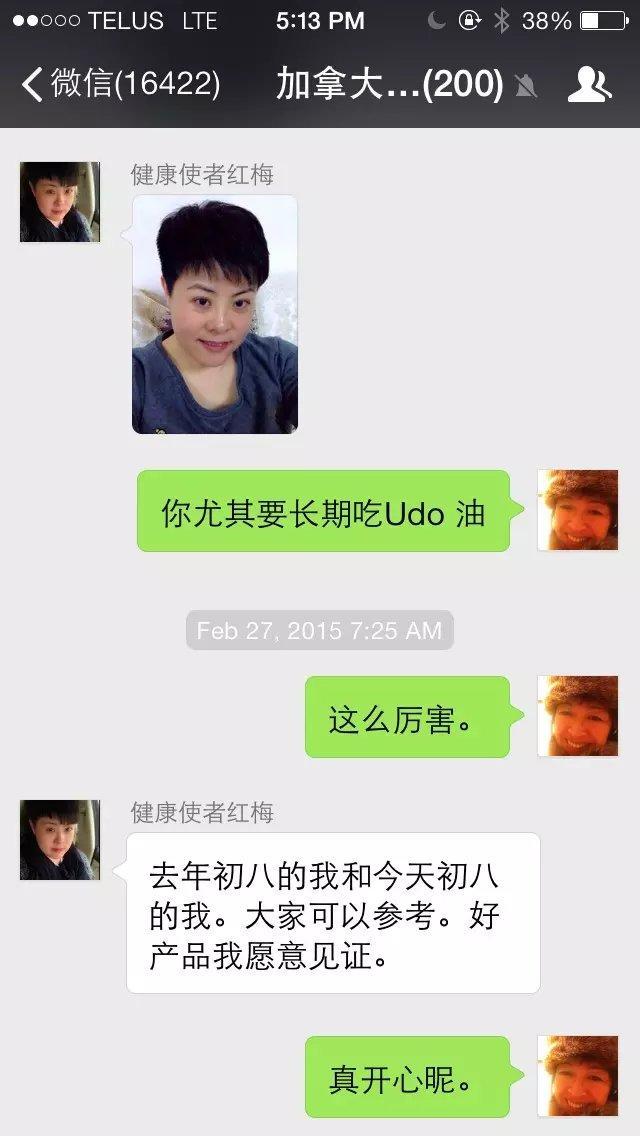
Task: Open the photo sent by 健康使者红梅
Action: coord(215,314)
